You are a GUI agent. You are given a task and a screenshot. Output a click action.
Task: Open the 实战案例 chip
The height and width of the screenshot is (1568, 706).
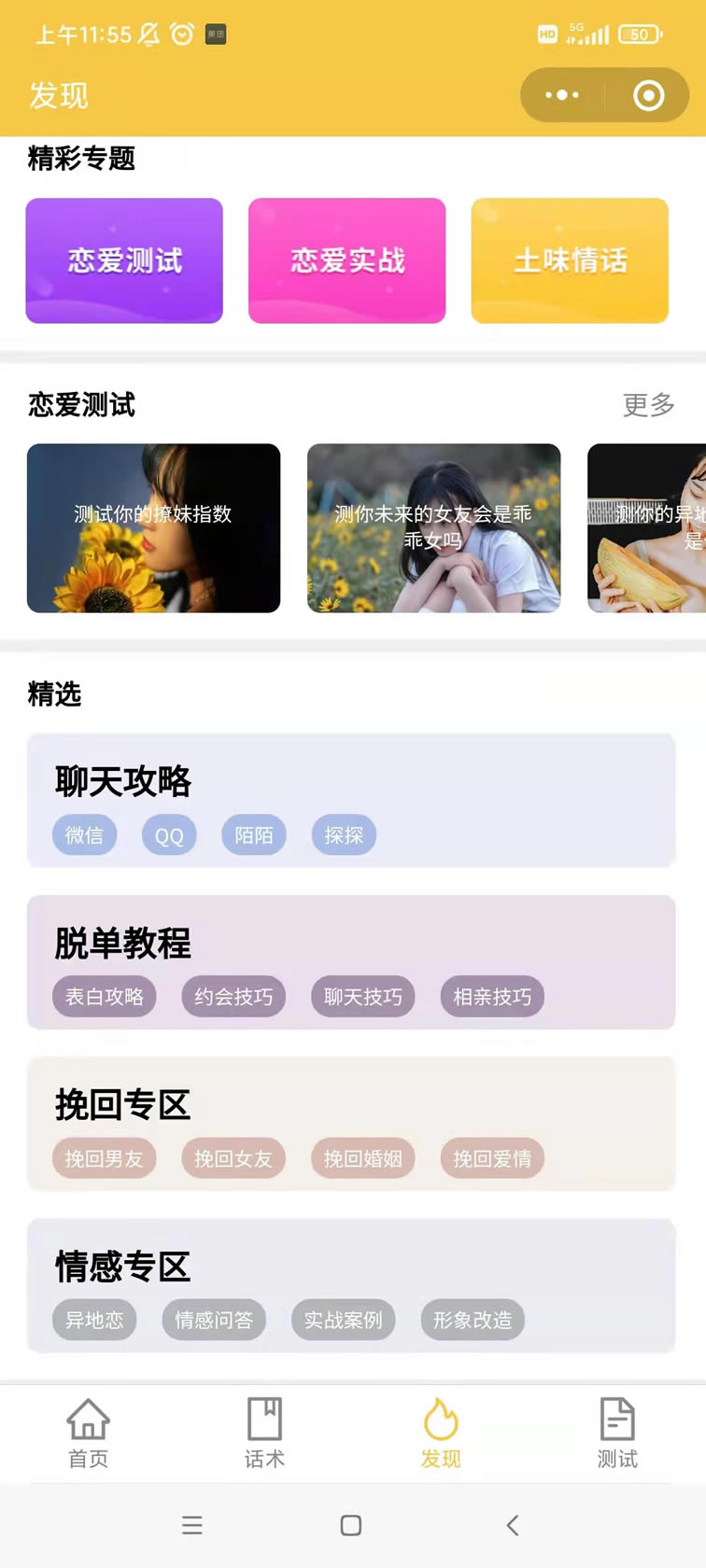[x=343, y=1320]
